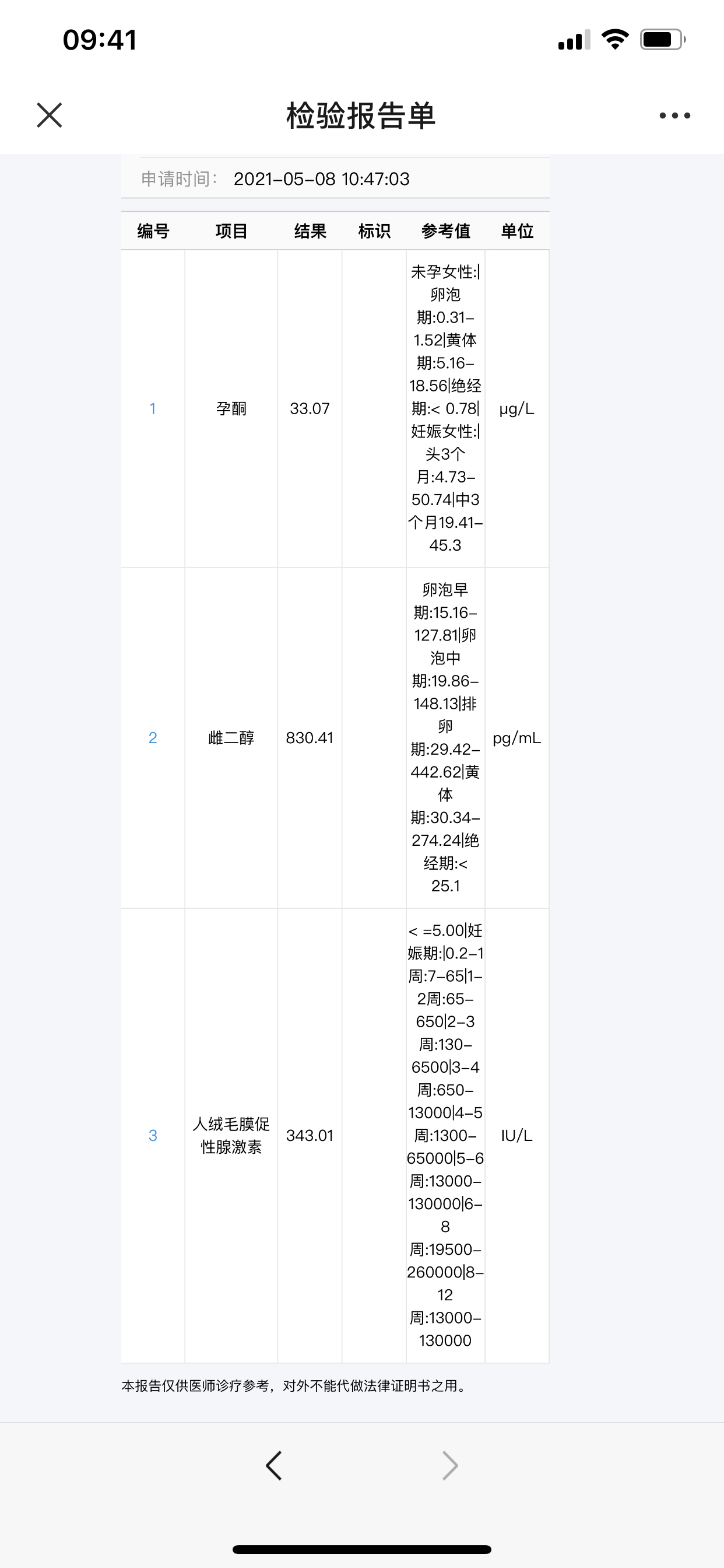Go back to the previous web page

pyautogui.click(x=274, y=1466)
